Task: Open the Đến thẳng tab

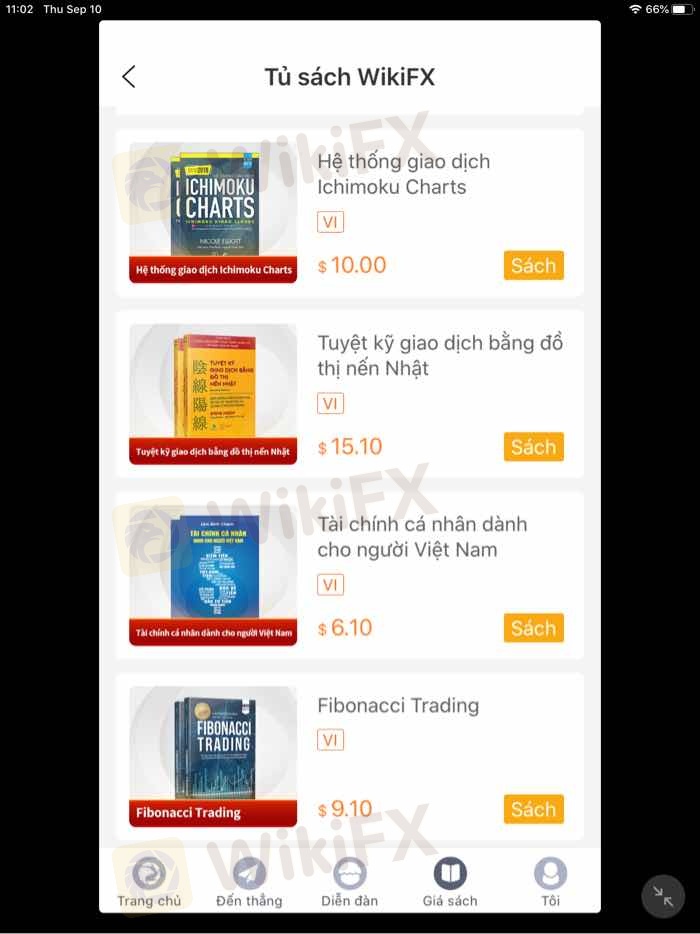Action: (x=249, y=881)
